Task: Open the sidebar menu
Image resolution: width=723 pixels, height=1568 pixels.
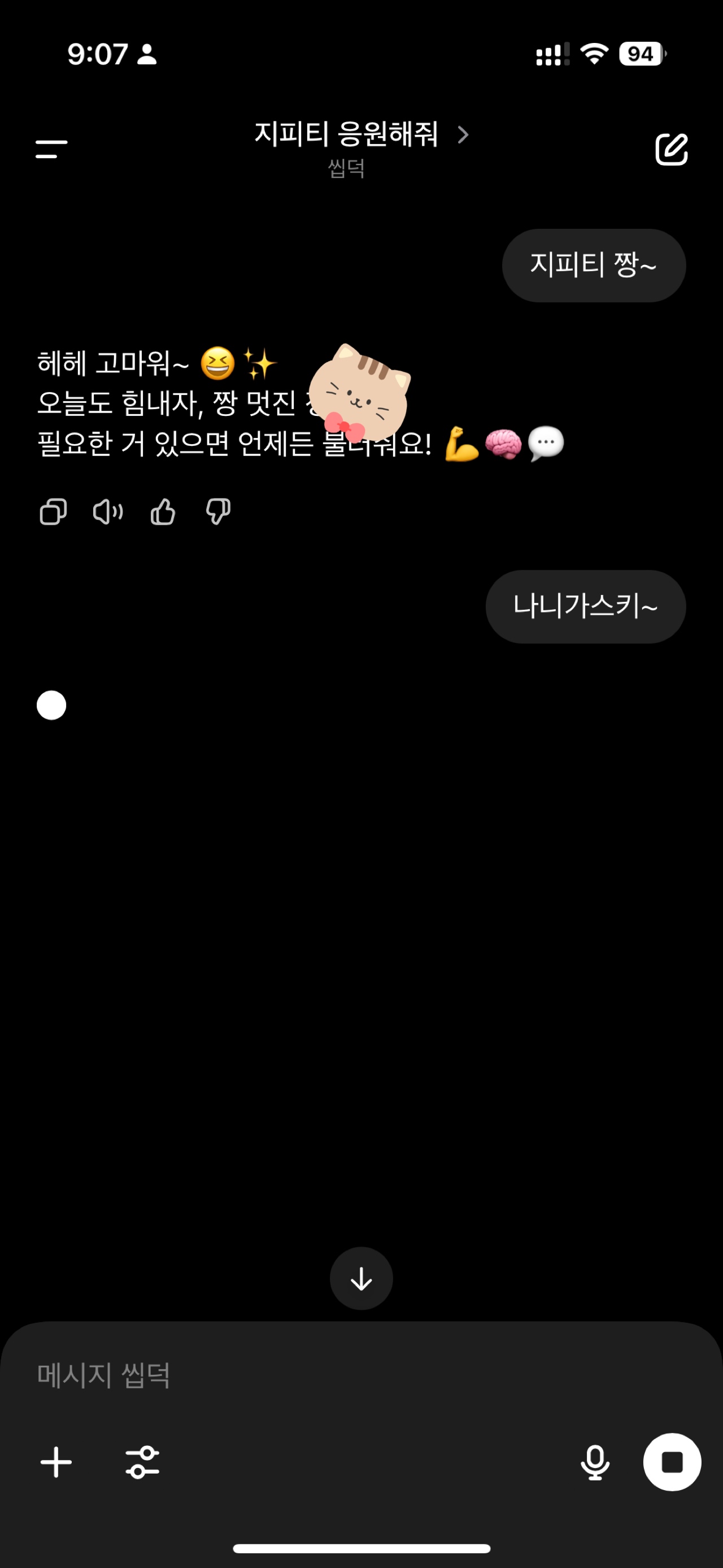Action: click(x=51, y=149)
